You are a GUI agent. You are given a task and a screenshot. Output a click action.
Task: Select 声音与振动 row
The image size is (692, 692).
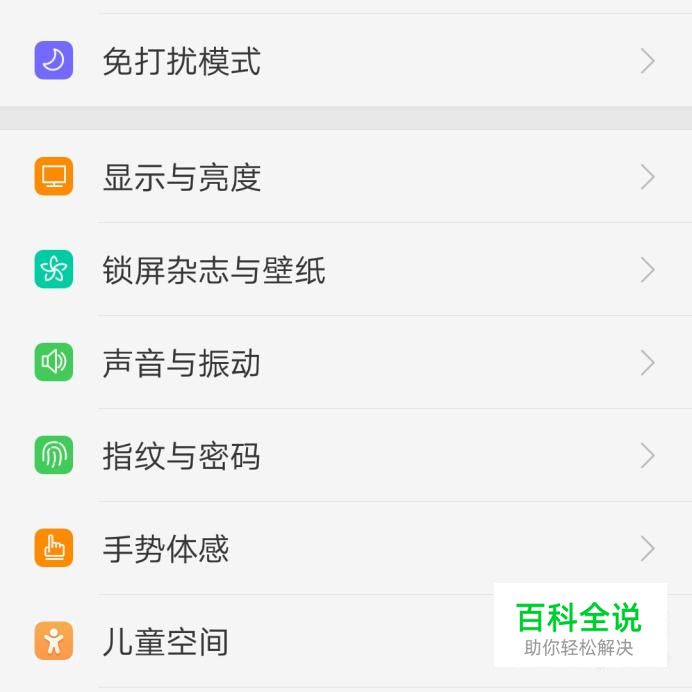pos(181,363)
